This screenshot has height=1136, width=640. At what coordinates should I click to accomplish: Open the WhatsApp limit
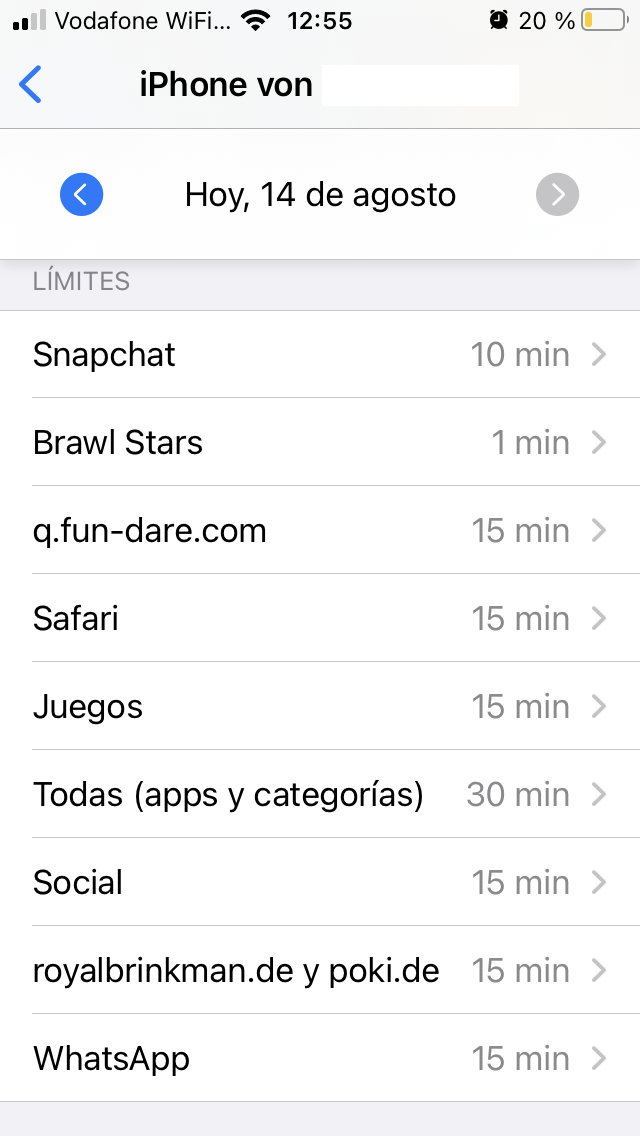click(320, 1059)
